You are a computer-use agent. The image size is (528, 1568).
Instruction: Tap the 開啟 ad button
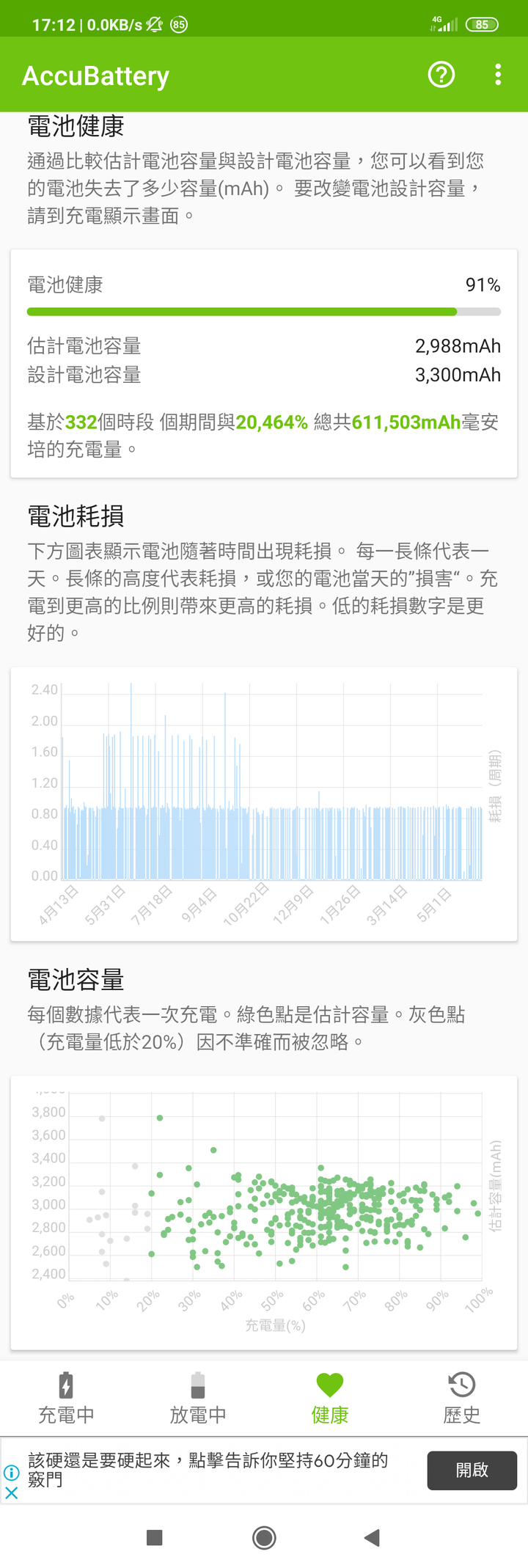pos(472,1470)
